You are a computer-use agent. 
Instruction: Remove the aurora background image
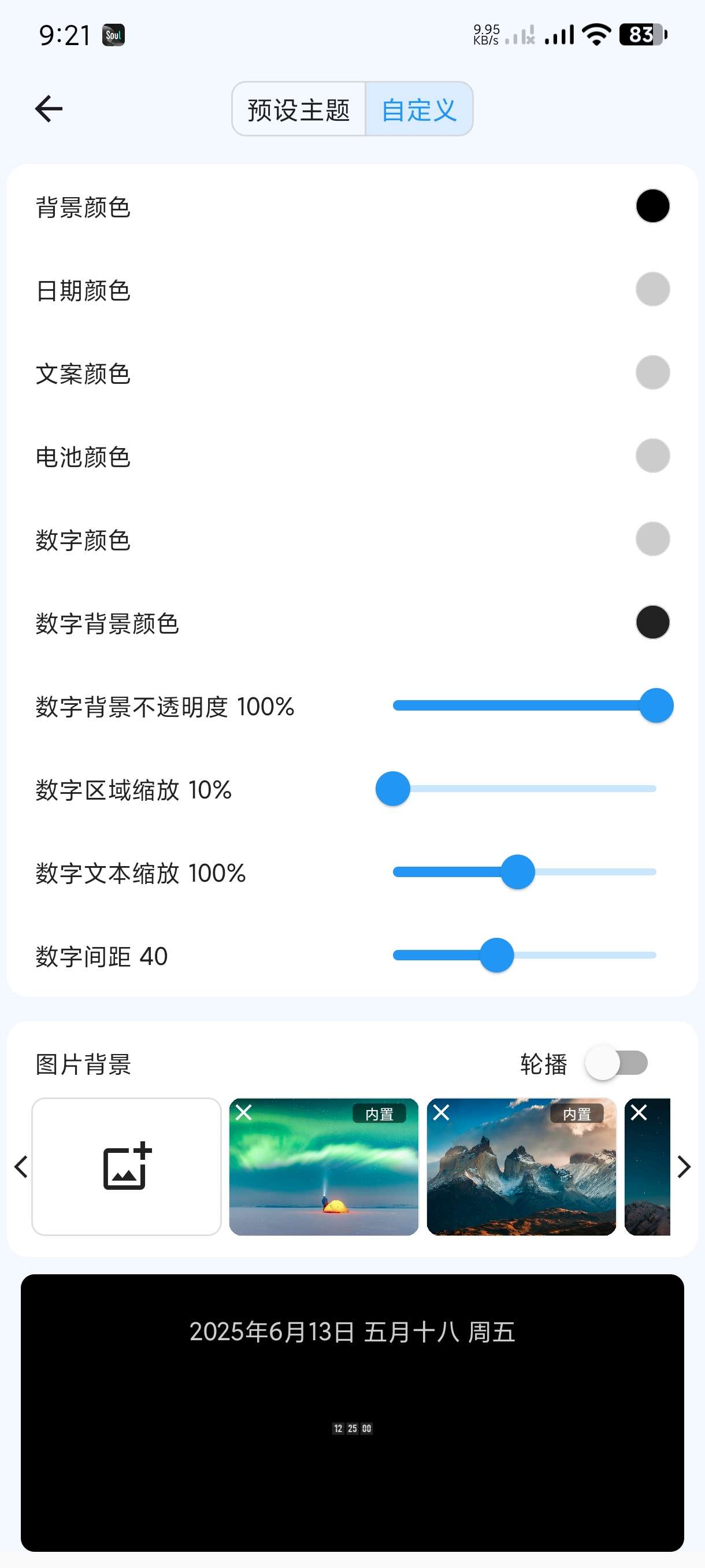(244, 1113)
